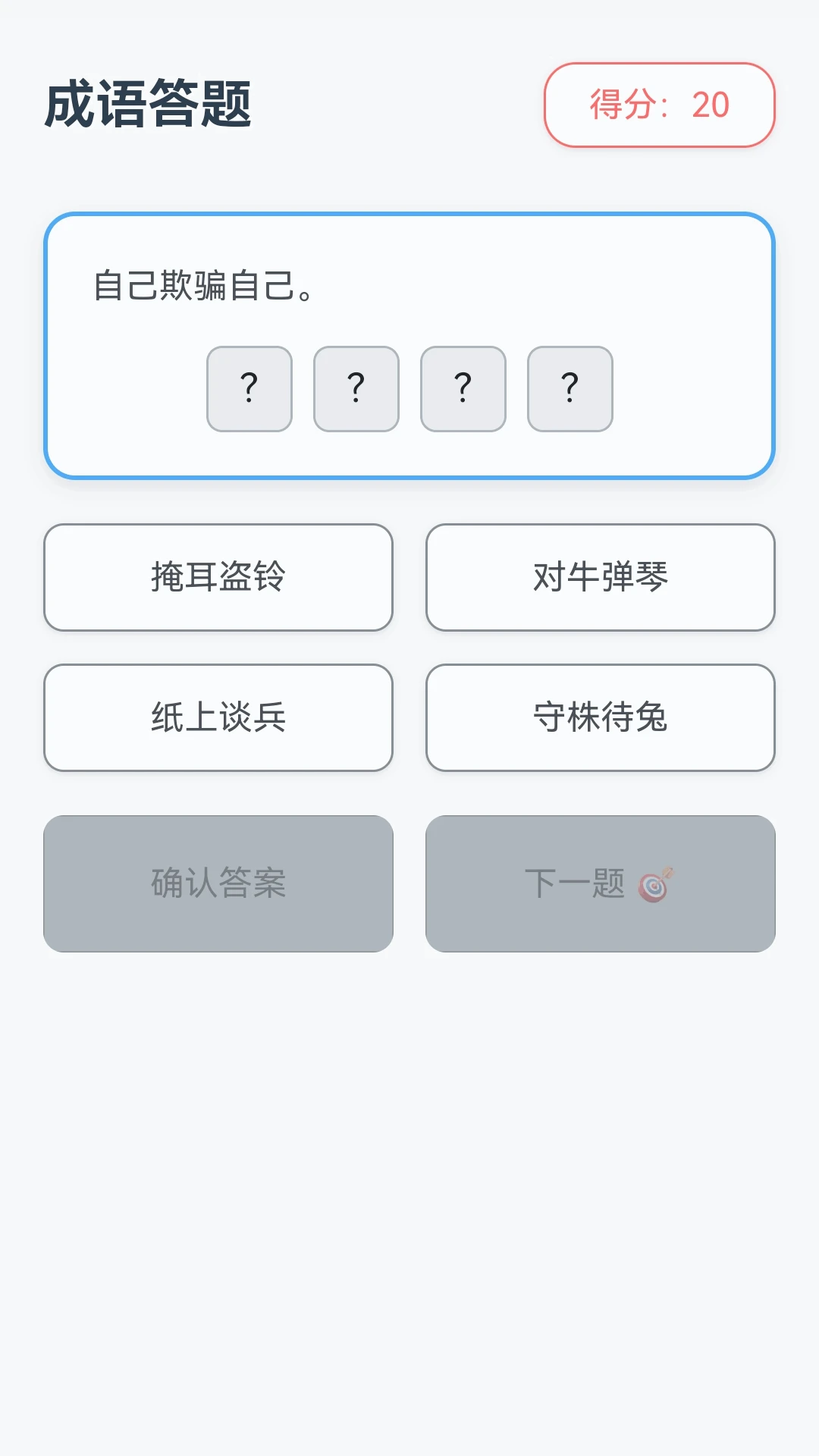Viewport: 819px width, 1456px height.
Task: Click the first question-mark tile
Action: pos(249,390)
